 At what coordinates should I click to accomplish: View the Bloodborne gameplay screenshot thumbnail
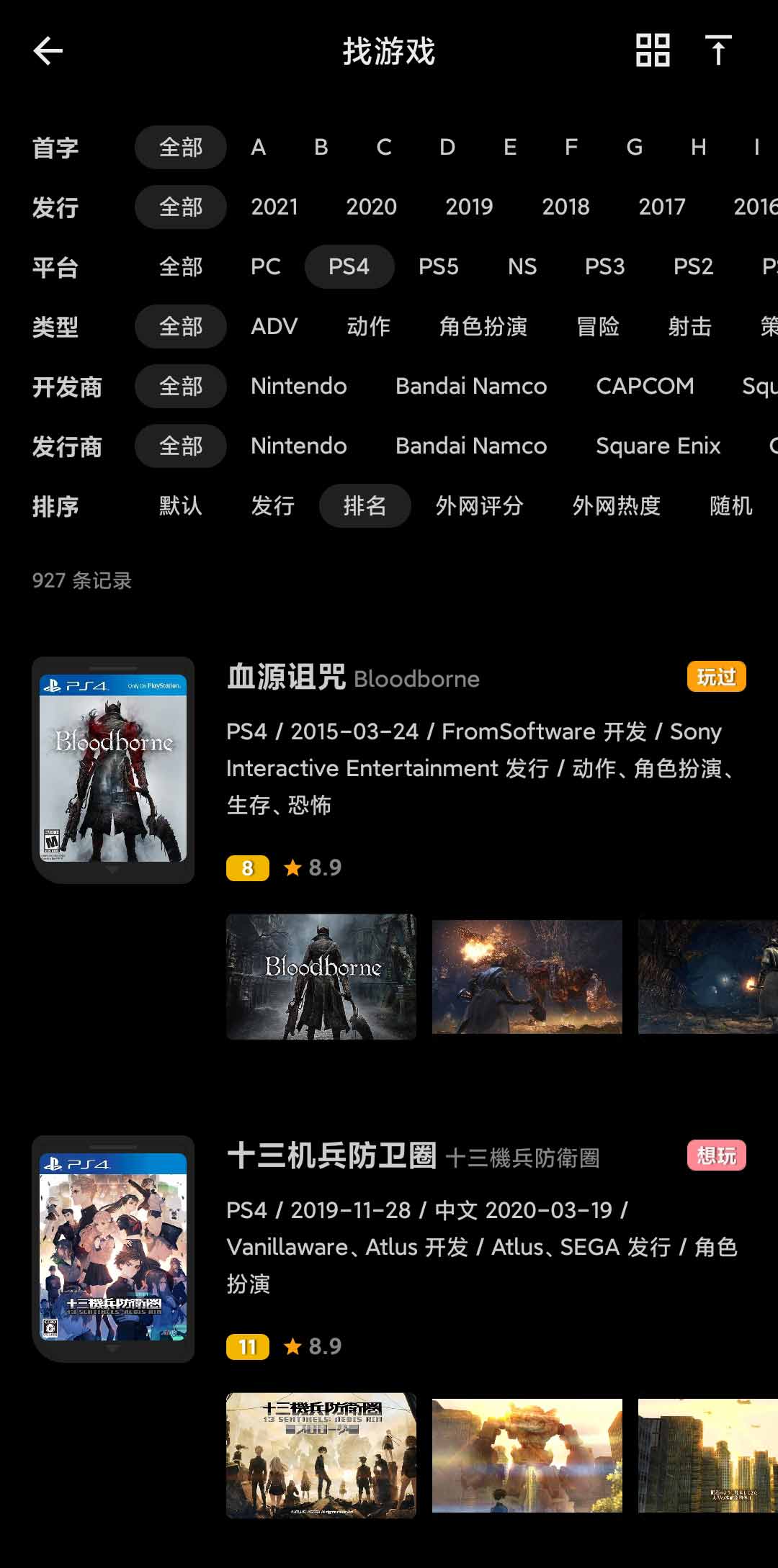click(x=321, y=976)
